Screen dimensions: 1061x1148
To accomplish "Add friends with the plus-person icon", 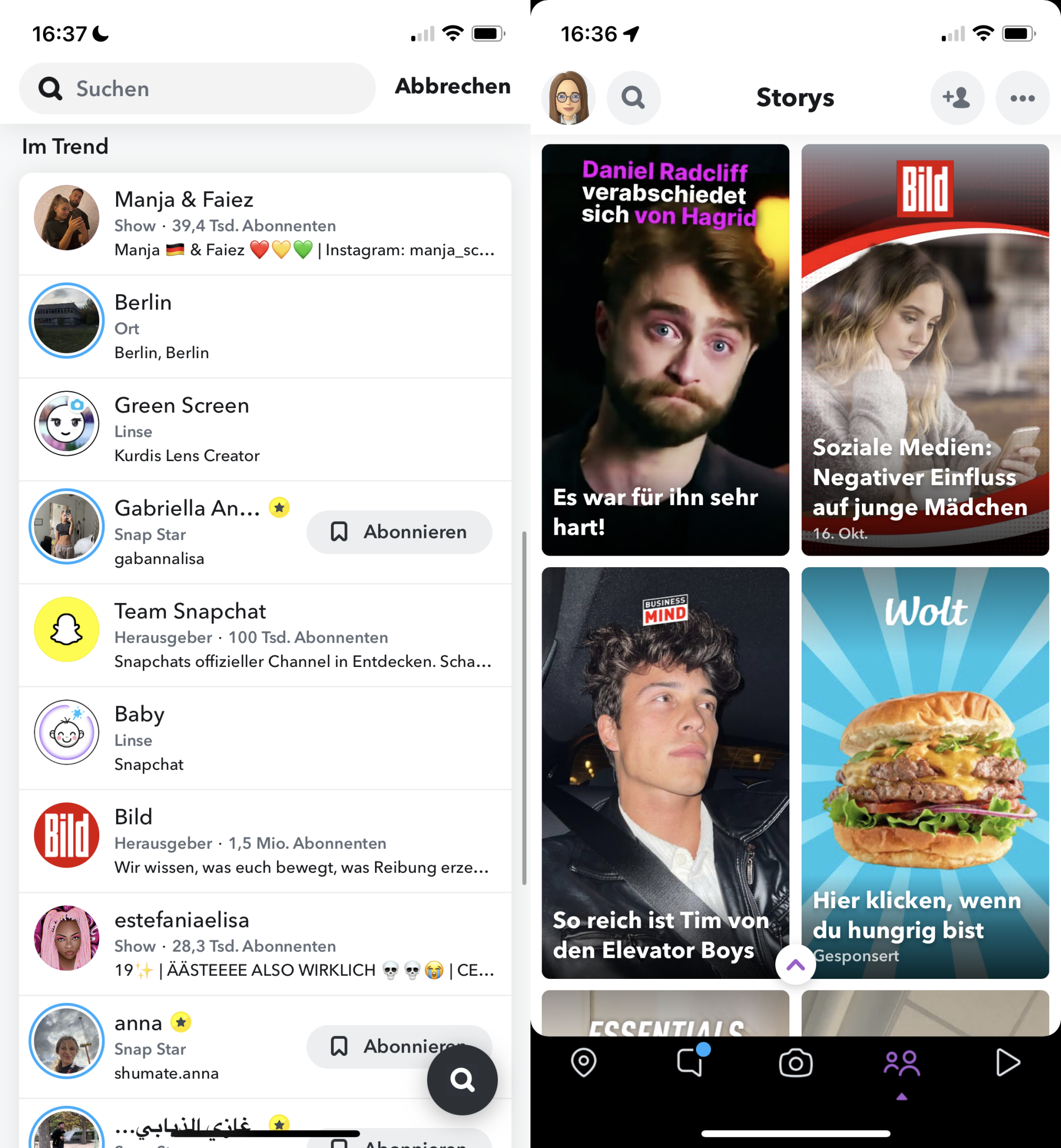I will pos(956,98).
